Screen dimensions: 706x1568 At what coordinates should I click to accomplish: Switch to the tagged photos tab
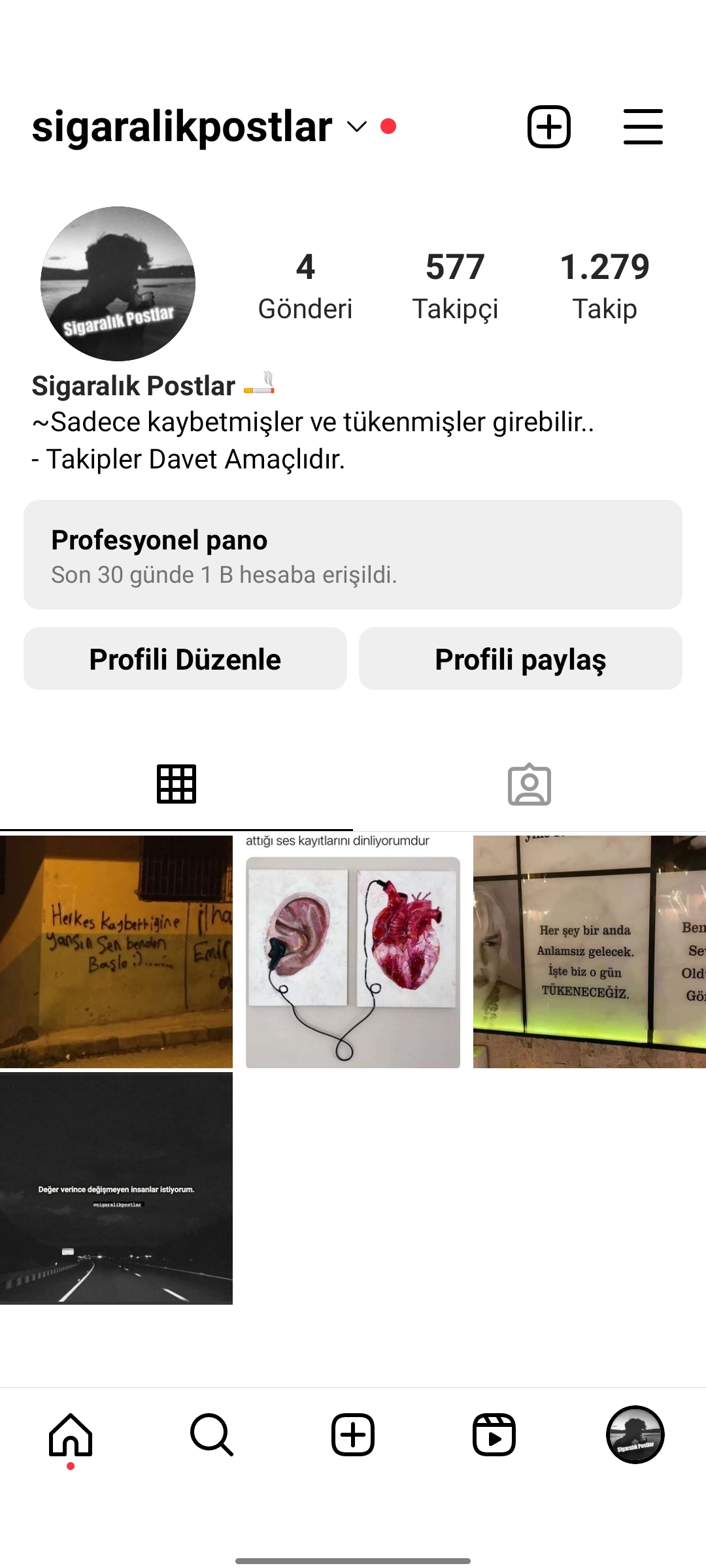[x=529, y=784]
